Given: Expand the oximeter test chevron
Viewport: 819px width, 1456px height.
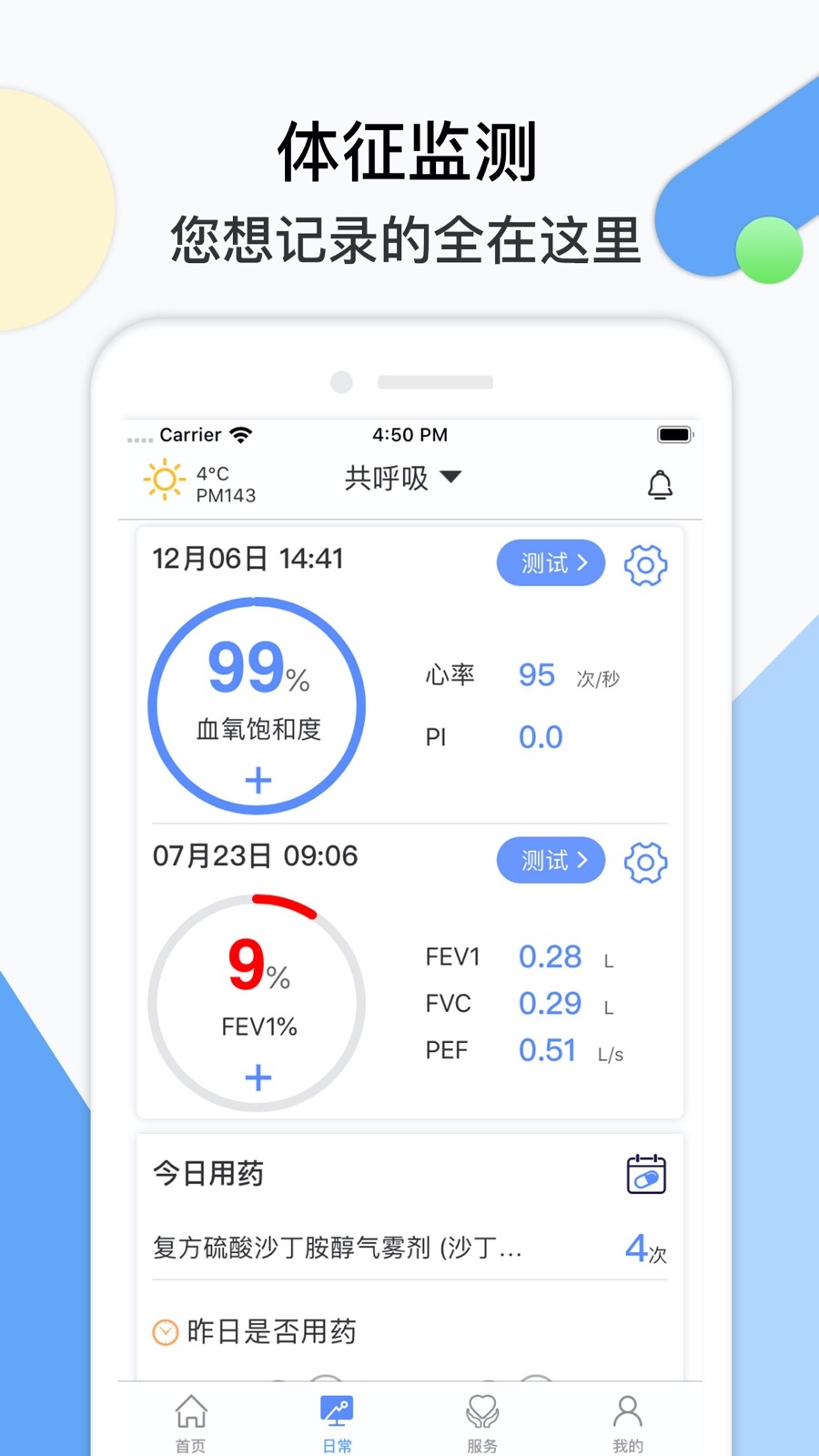Looking at the screenshot, I should click(x=582, y=563).
